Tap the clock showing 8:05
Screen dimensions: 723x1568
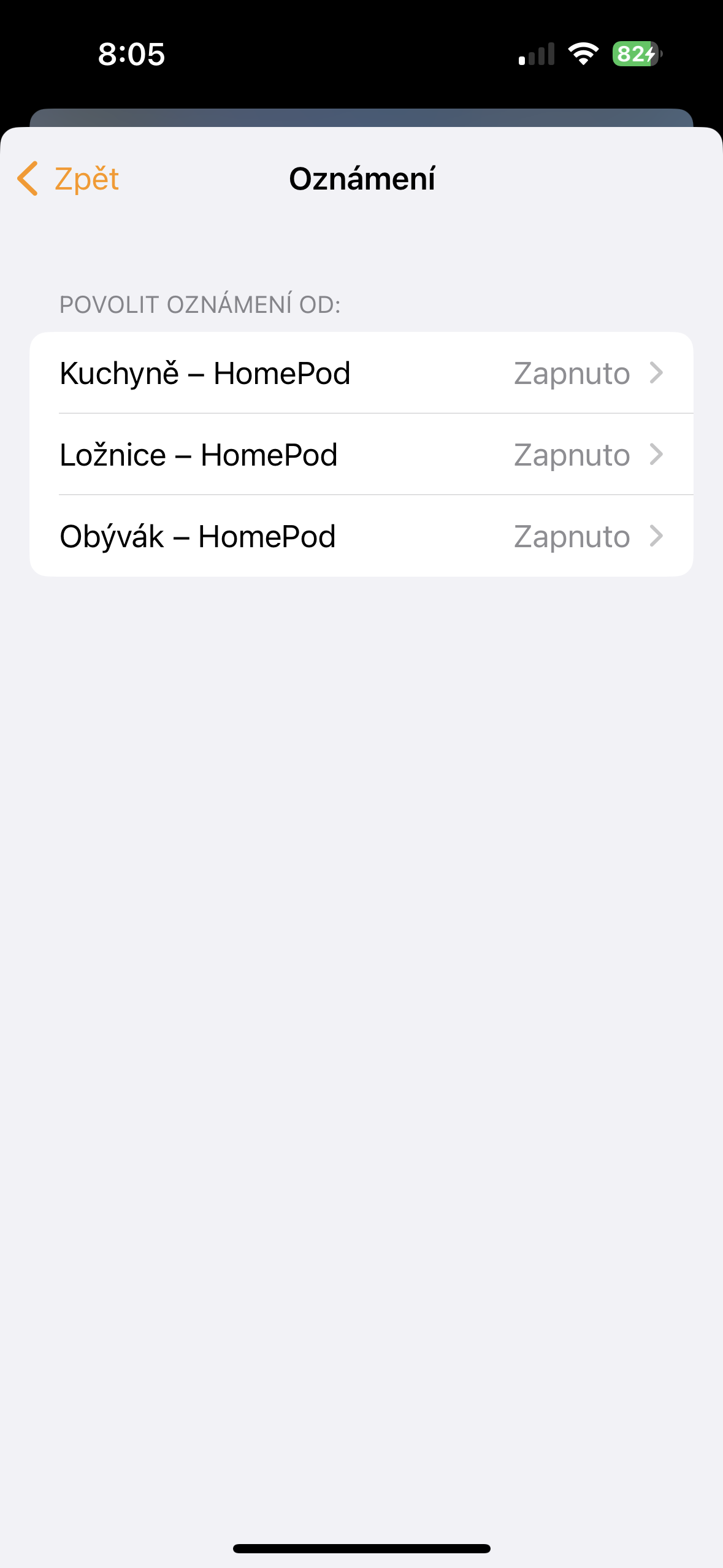(x=132, y=54)
